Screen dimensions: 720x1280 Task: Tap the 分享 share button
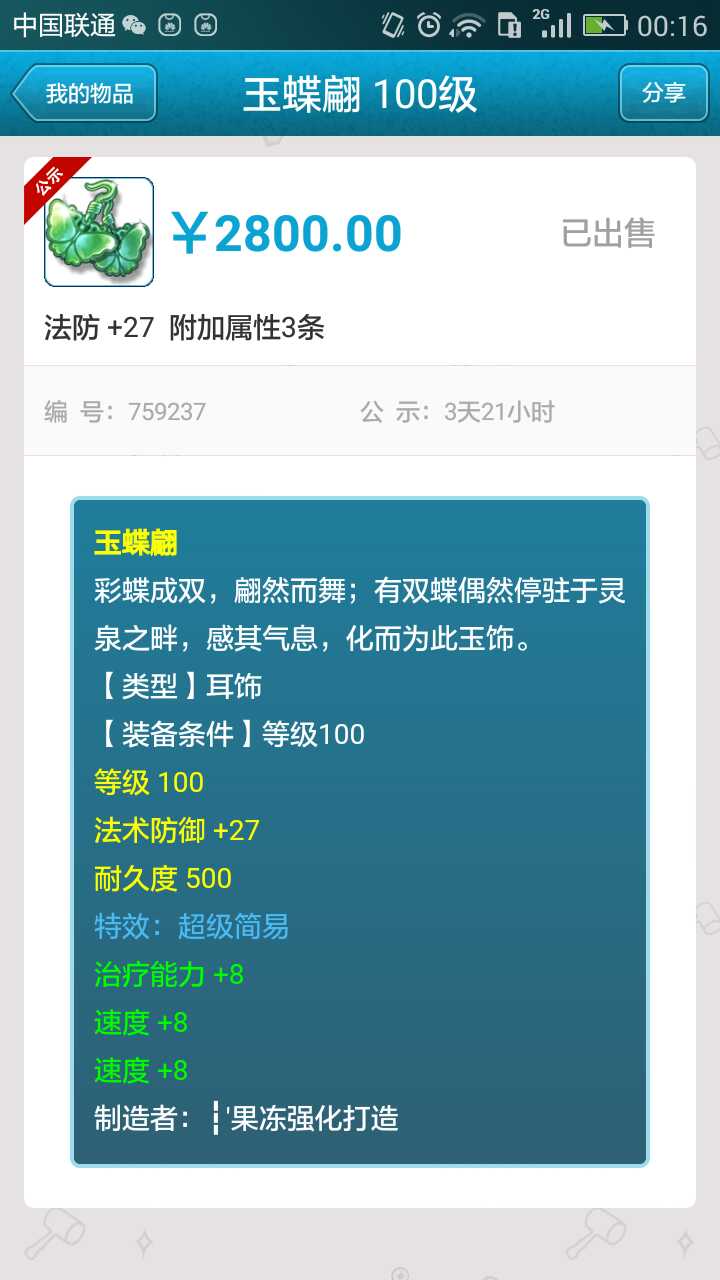pyautogui.click(x=663, y=93)
